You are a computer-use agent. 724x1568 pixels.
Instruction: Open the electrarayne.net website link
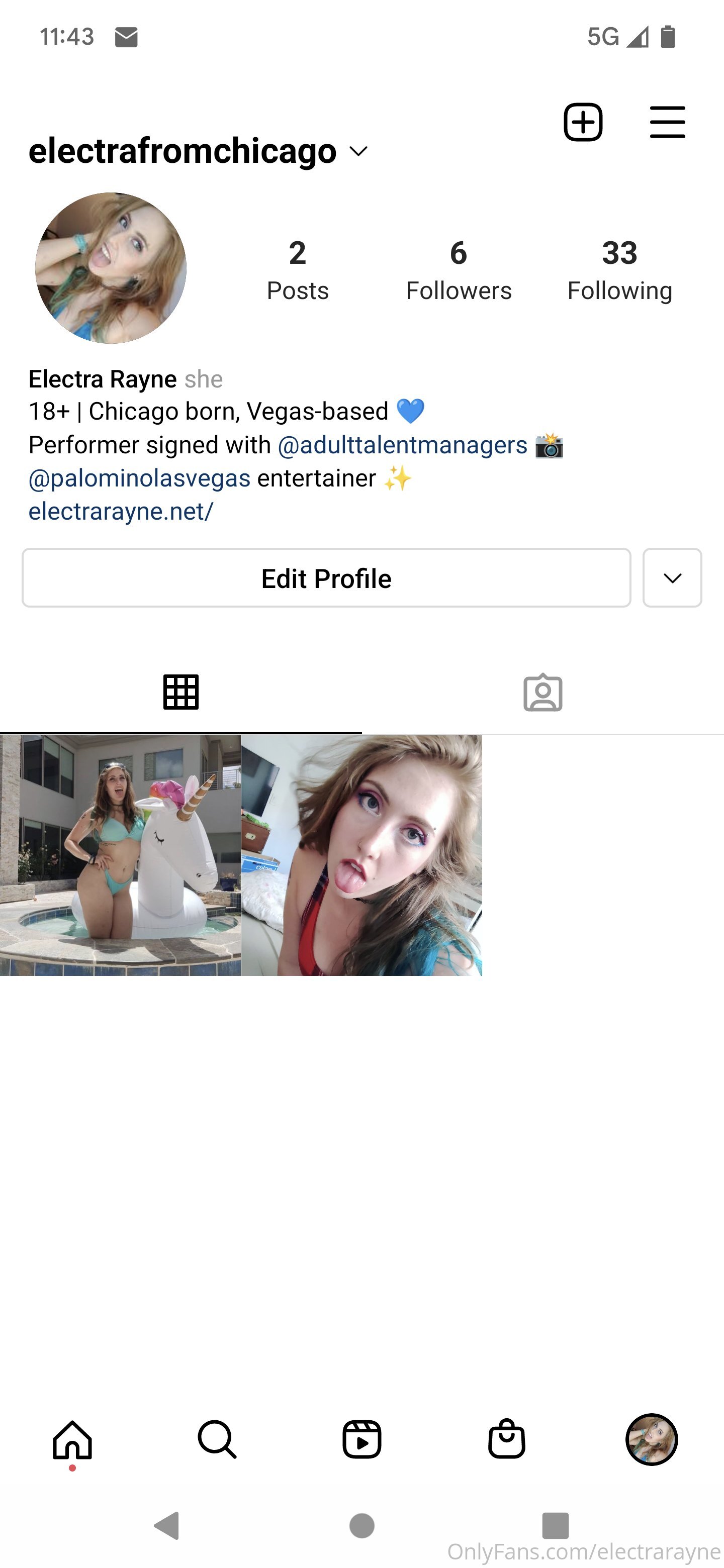point(121,511)
